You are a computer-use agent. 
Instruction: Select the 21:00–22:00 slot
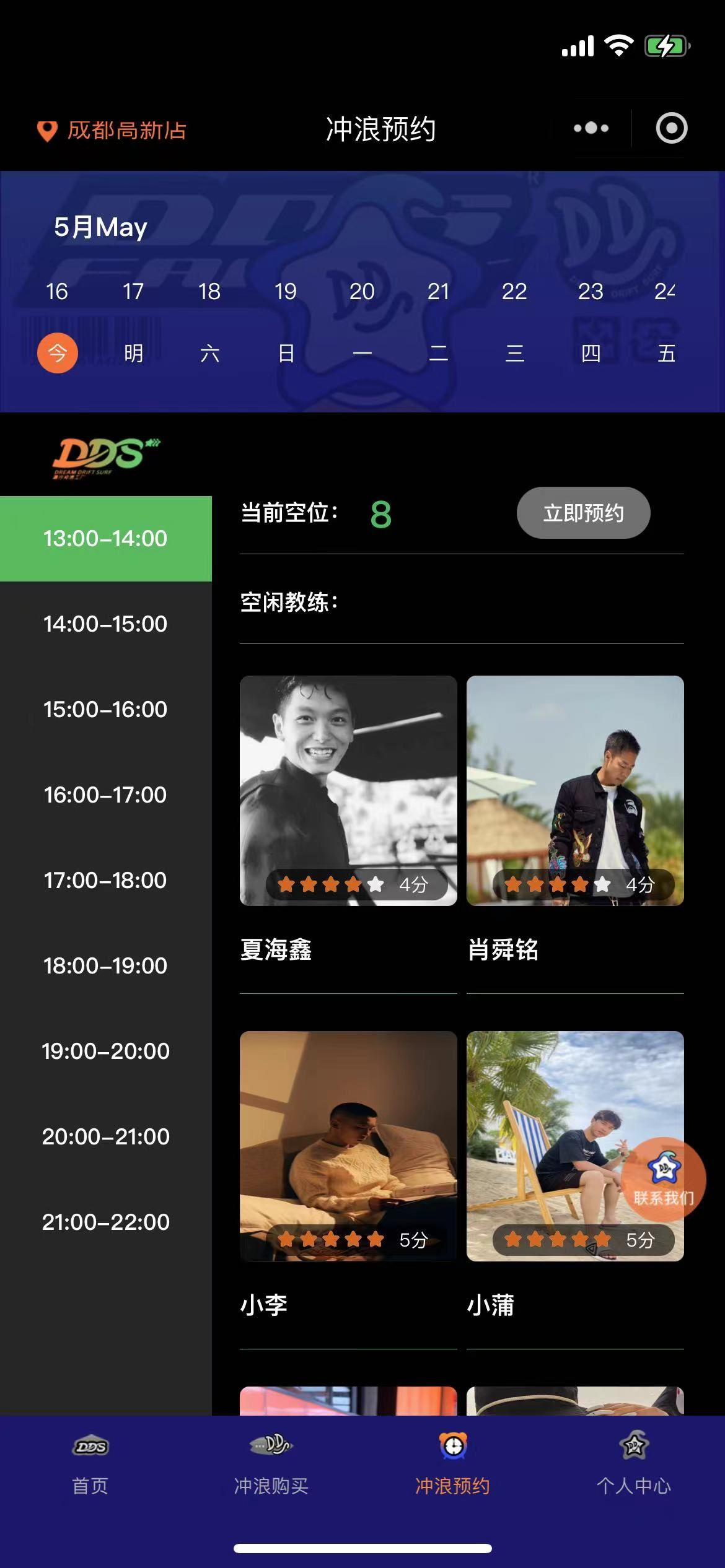(105, 1222)
